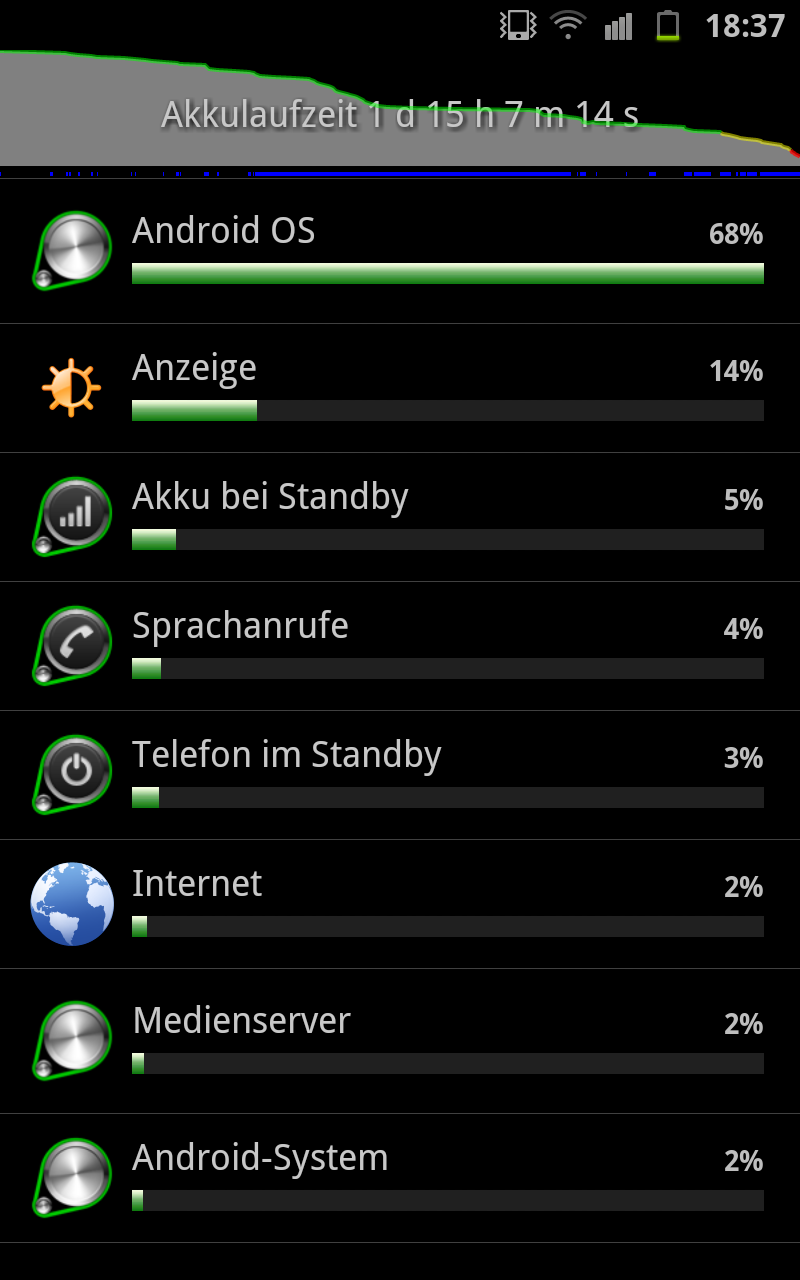View Sprachanrufe battery details
This screenshot has height=1280, width=800.
pos(400,646)
